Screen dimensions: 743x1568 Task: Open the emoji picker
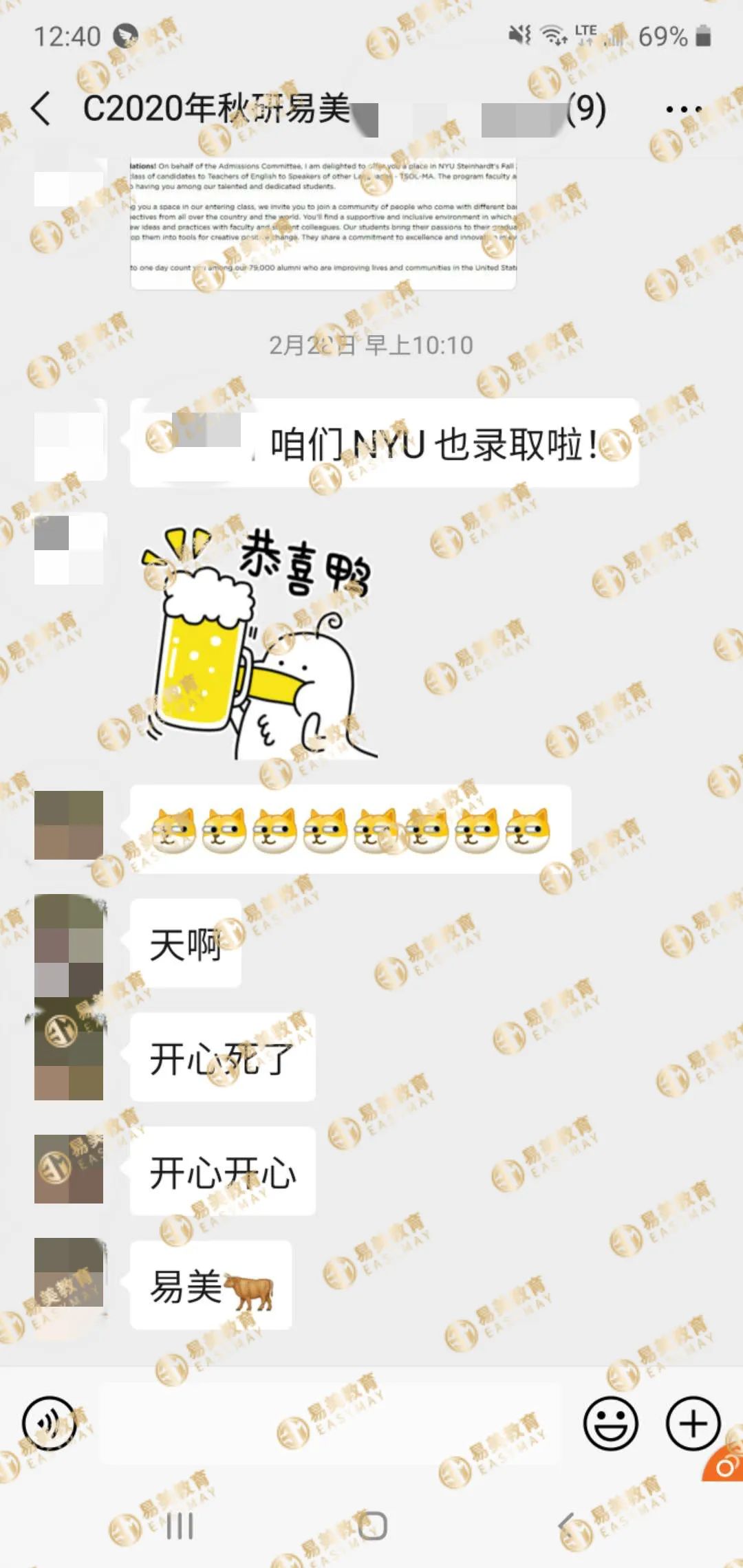610,1424
